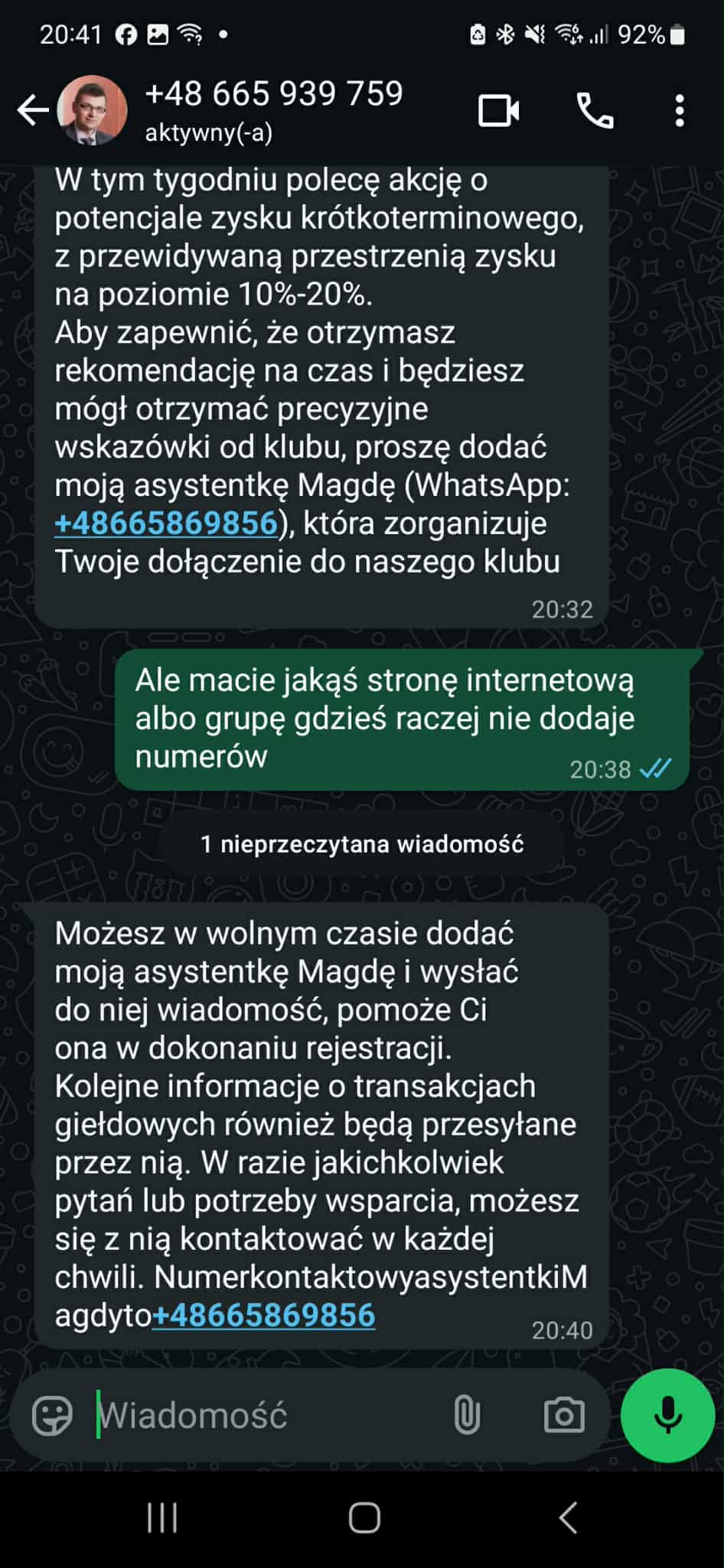Open the emoji picker
This screenshot has height=1568, width=724.
pos(52,1415)
